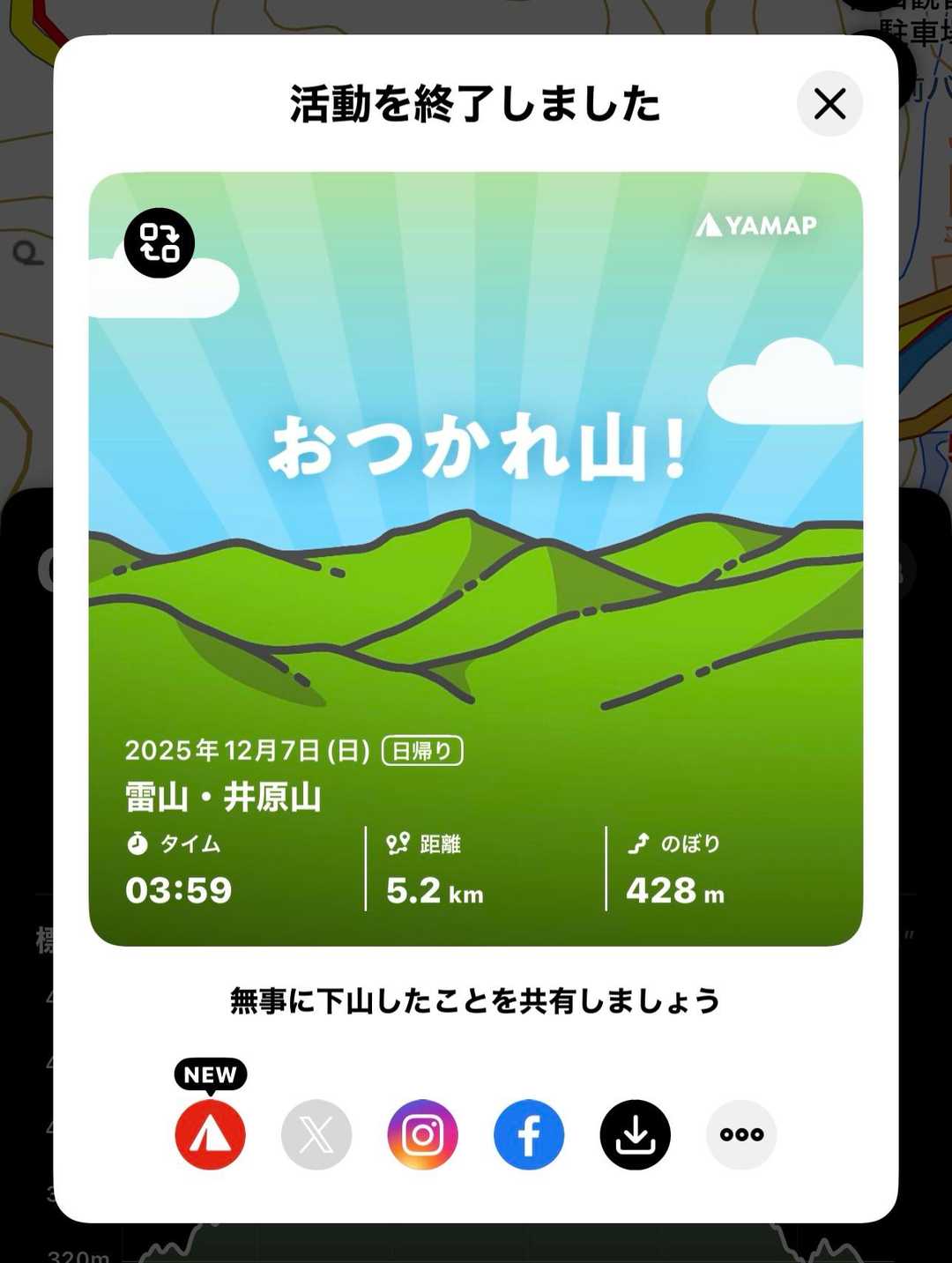
Task: Close the activity finished dialog
Action: pos(829,104)
